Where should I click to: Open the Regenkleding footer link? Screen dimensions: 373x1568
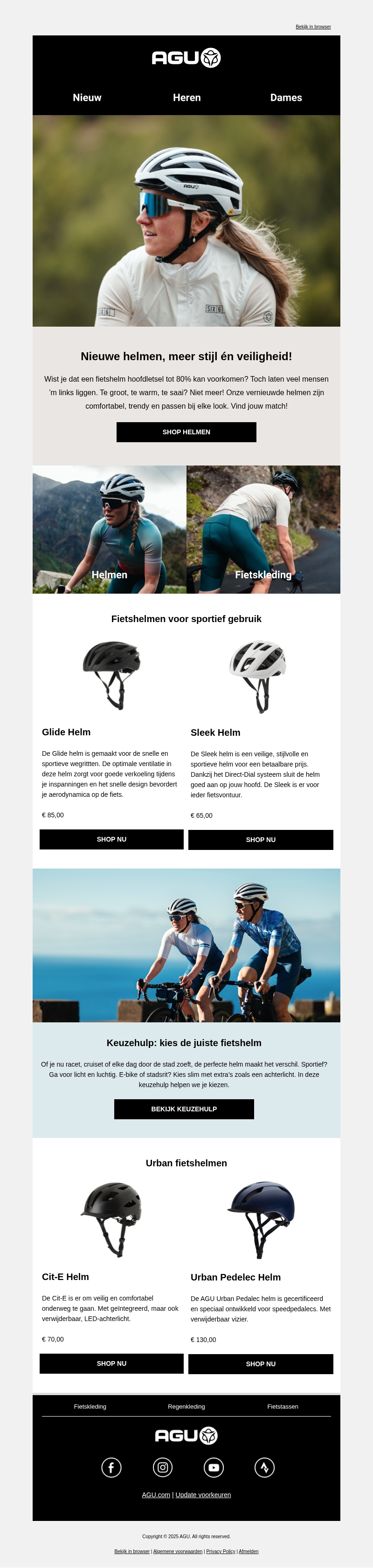coord(186,1407)
